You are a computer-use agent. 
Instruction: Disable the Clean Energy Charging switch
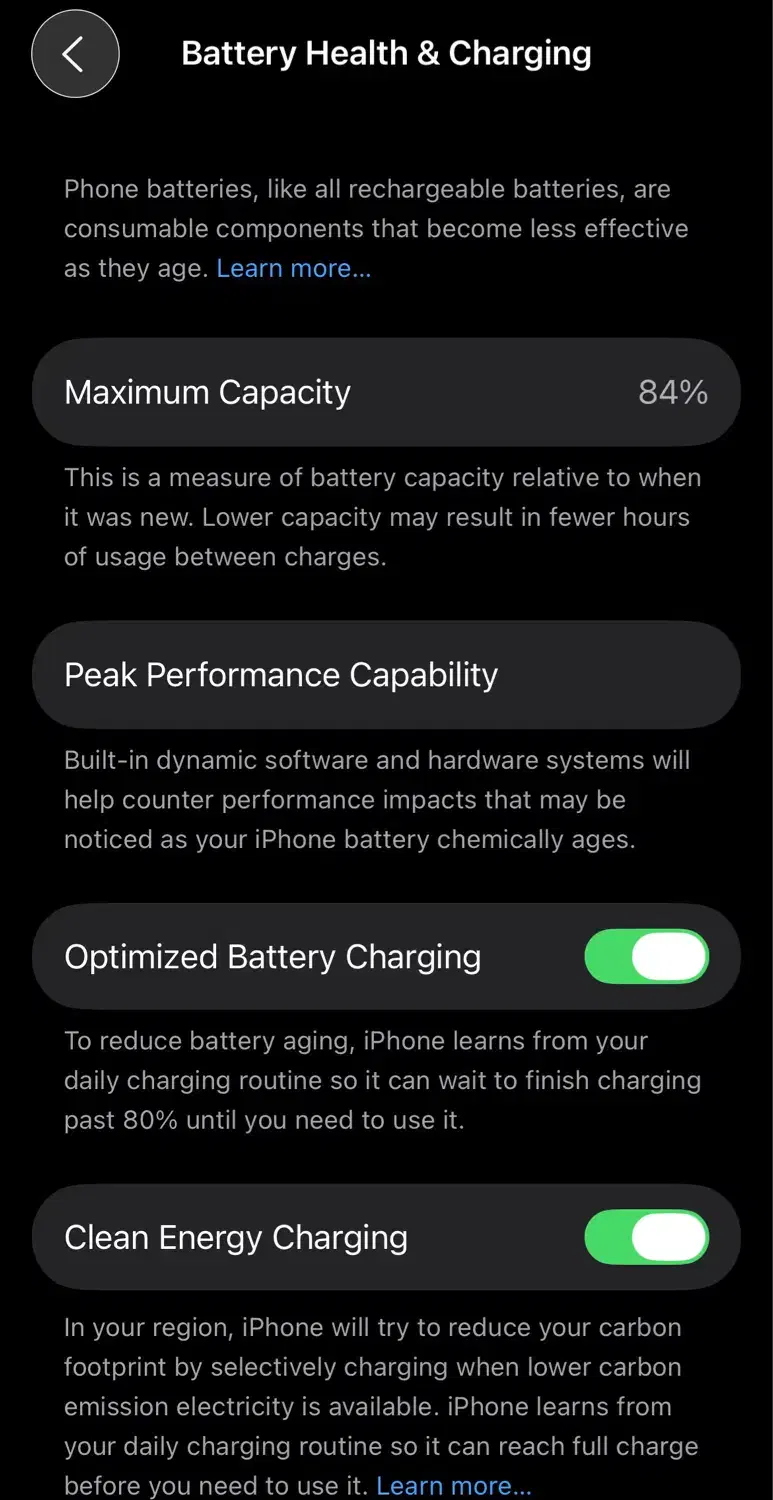click(647, 1238)
